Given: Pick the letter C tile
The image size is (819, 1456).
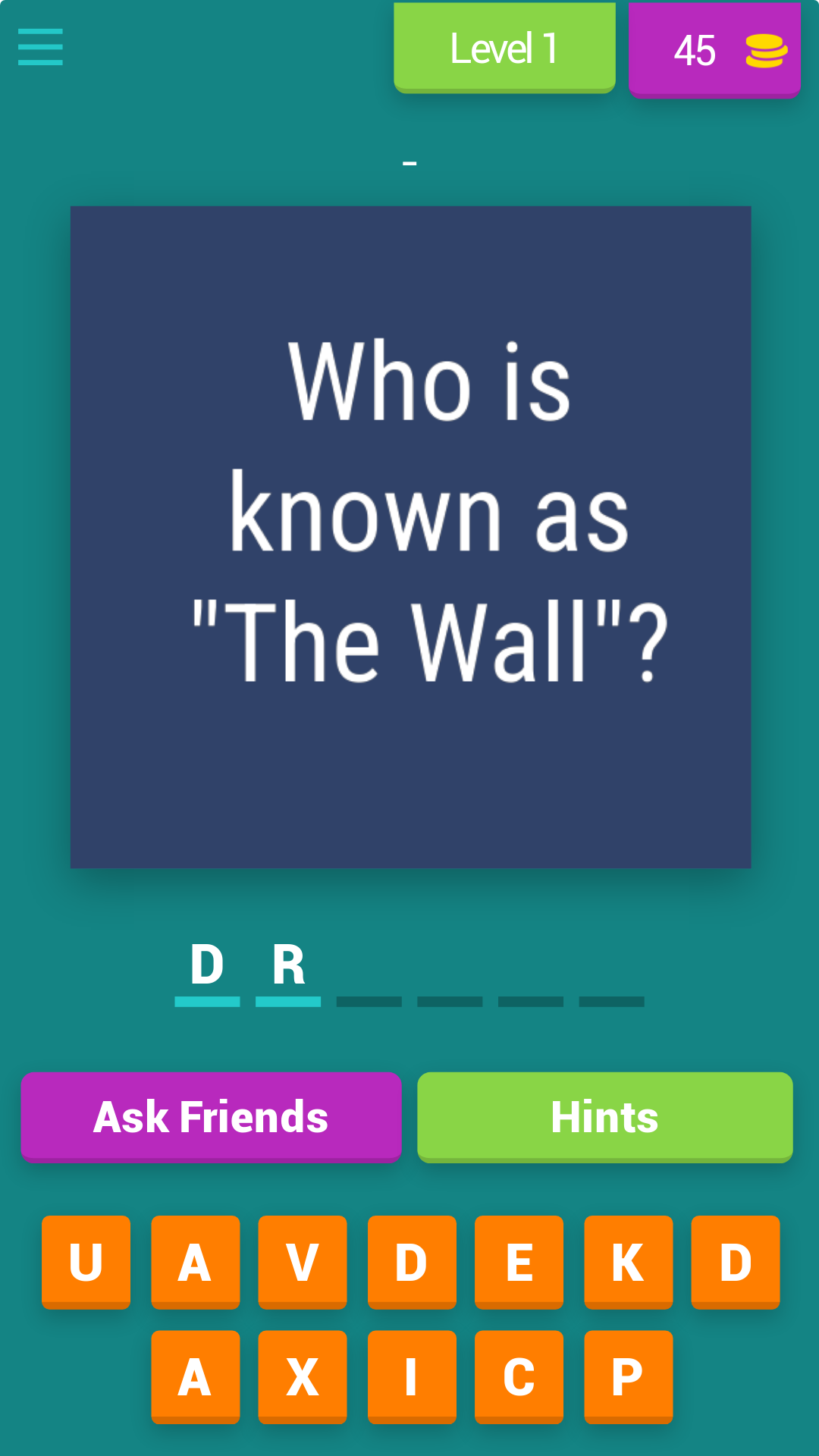Looking at the screenshot, I should [519, 1376].
